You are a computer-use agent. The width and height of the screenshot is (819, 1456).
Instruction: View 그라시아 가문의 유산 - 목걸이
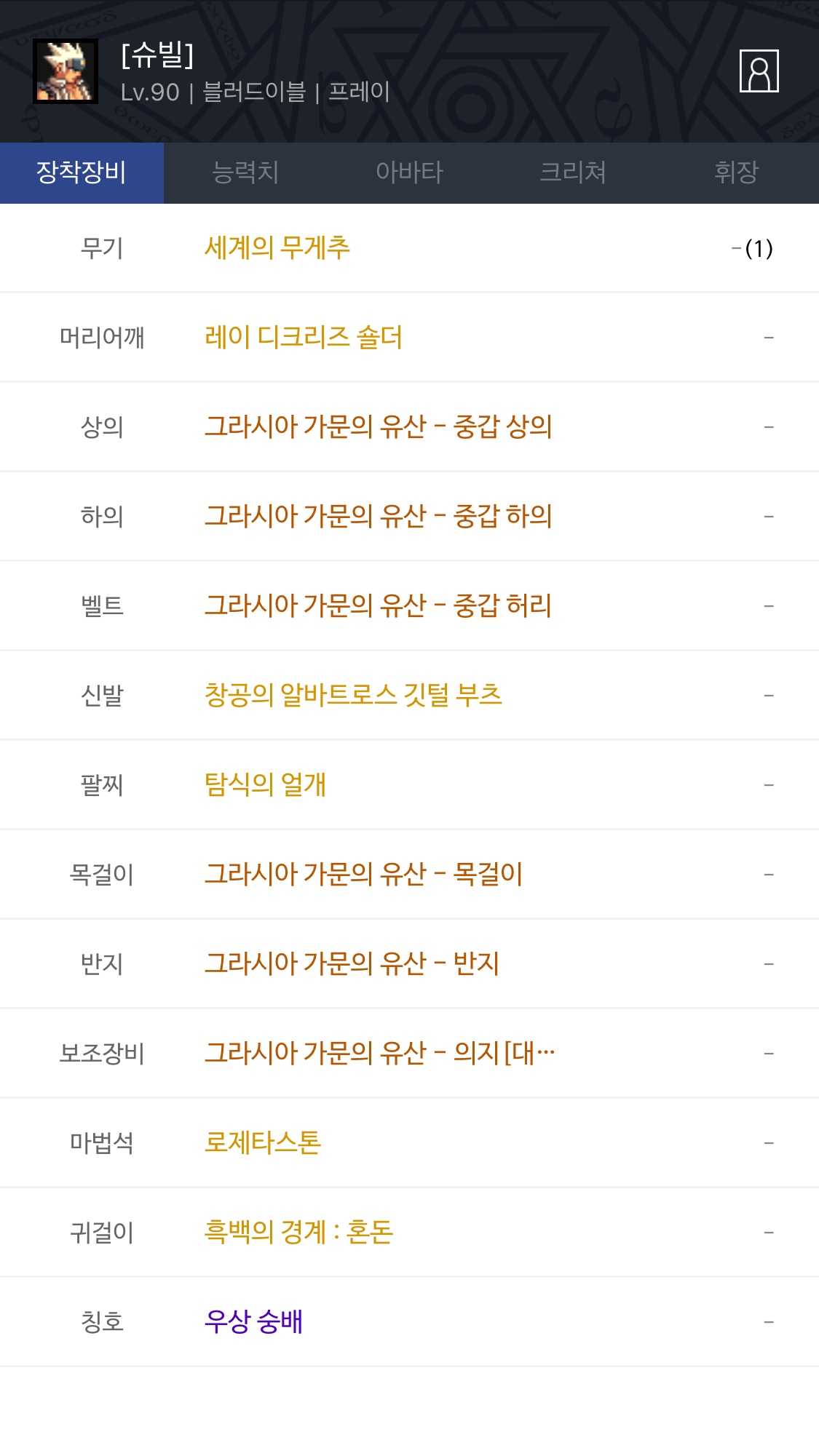[364, 875]
